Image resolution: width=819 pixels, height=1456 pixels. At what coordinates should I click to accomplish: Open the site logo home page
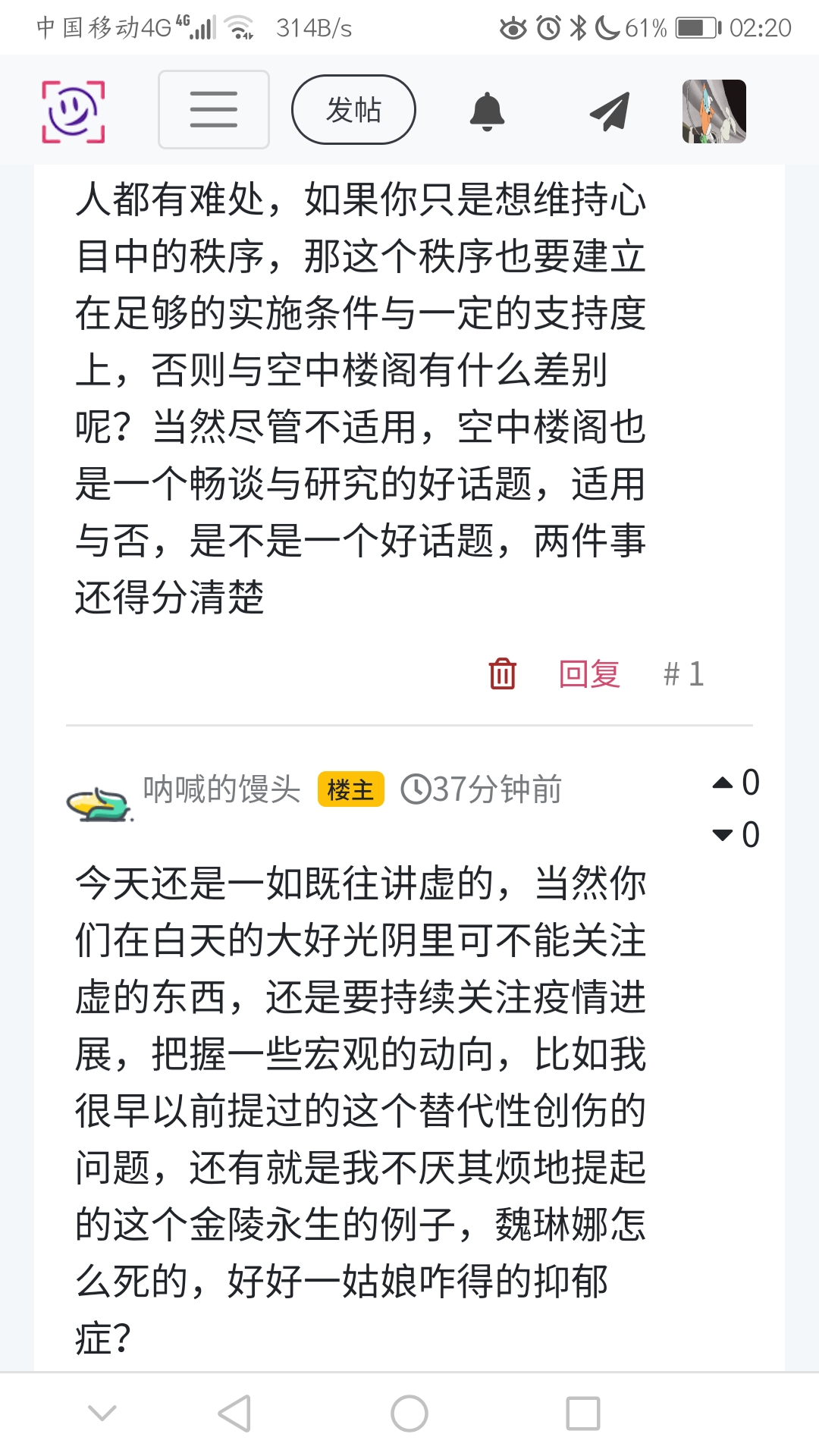(x=73, y=111)
